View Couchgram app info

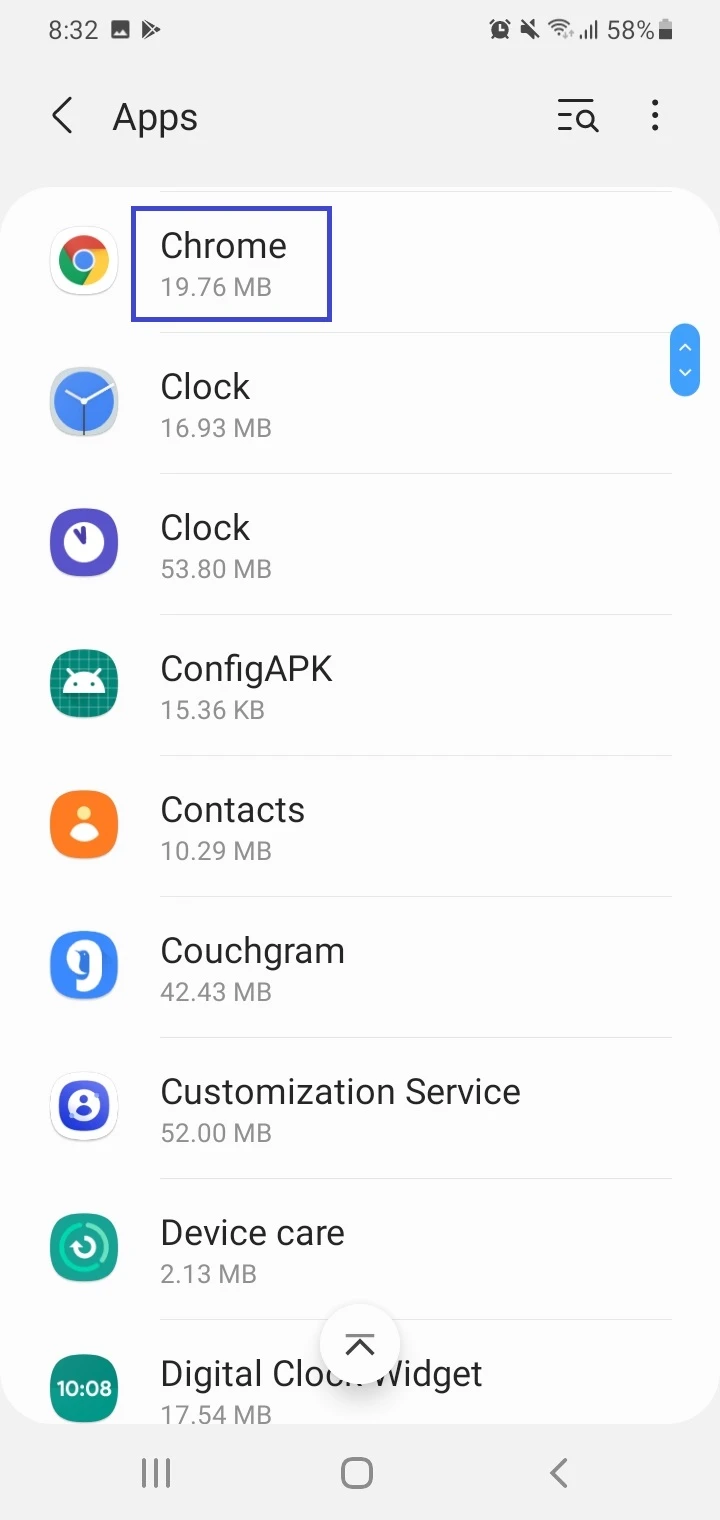(x=360, y=968)
